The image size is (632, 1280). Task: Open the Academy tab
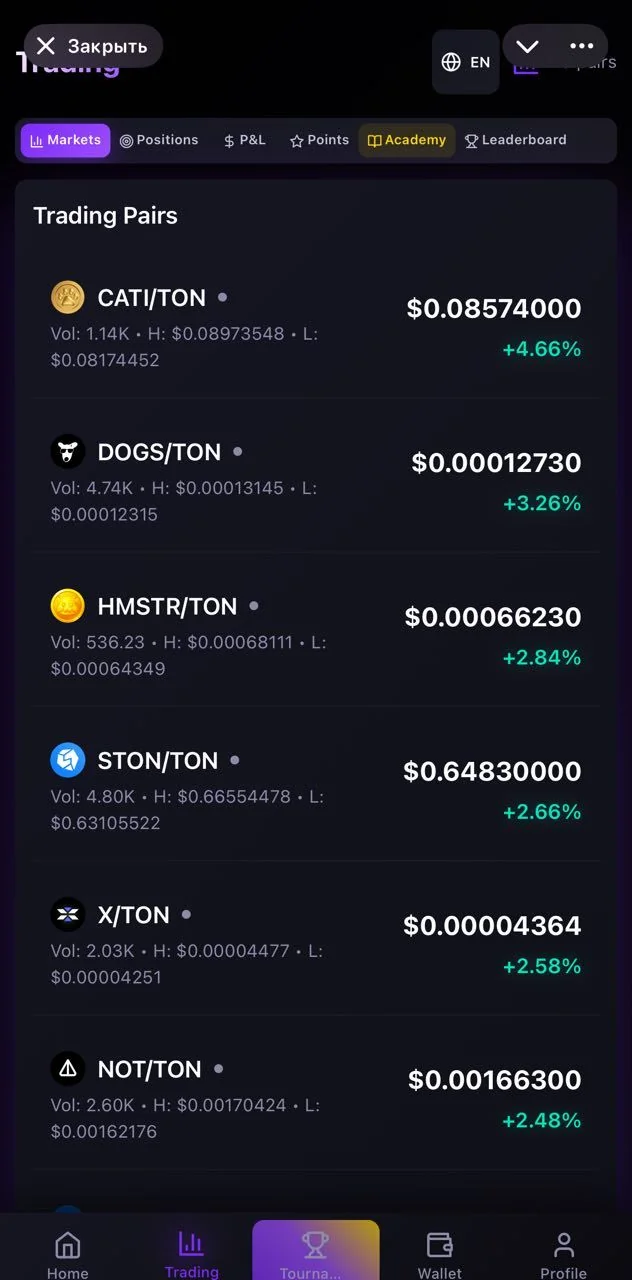[407, 141]
